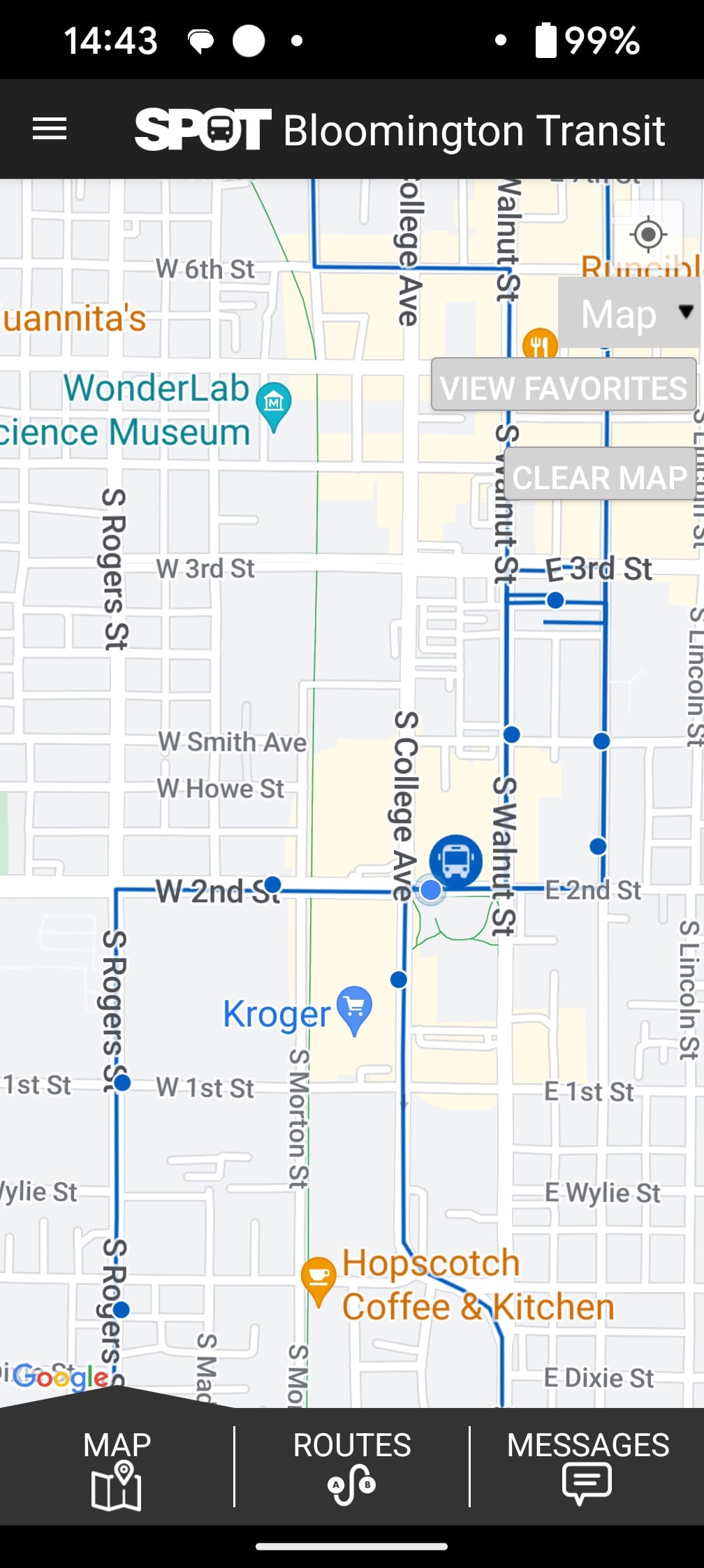Tap the Hopscotch Coffee & Kitchen marker
The height and width of the screenshot is (1568, 704).
pyautogui.click(x=318, y=1278)
